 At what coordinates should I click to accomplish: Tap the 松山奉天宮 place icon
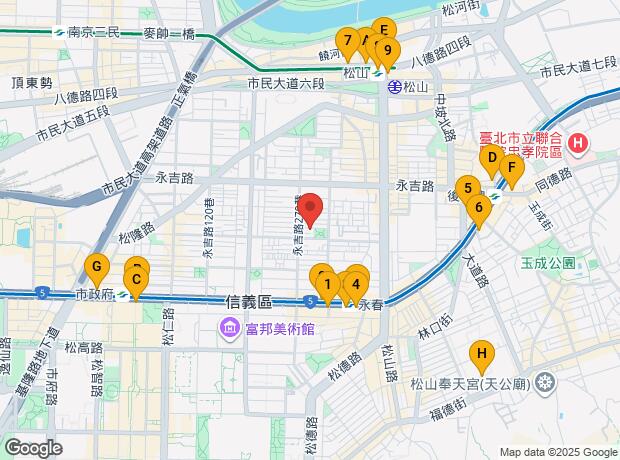[544, 382]
